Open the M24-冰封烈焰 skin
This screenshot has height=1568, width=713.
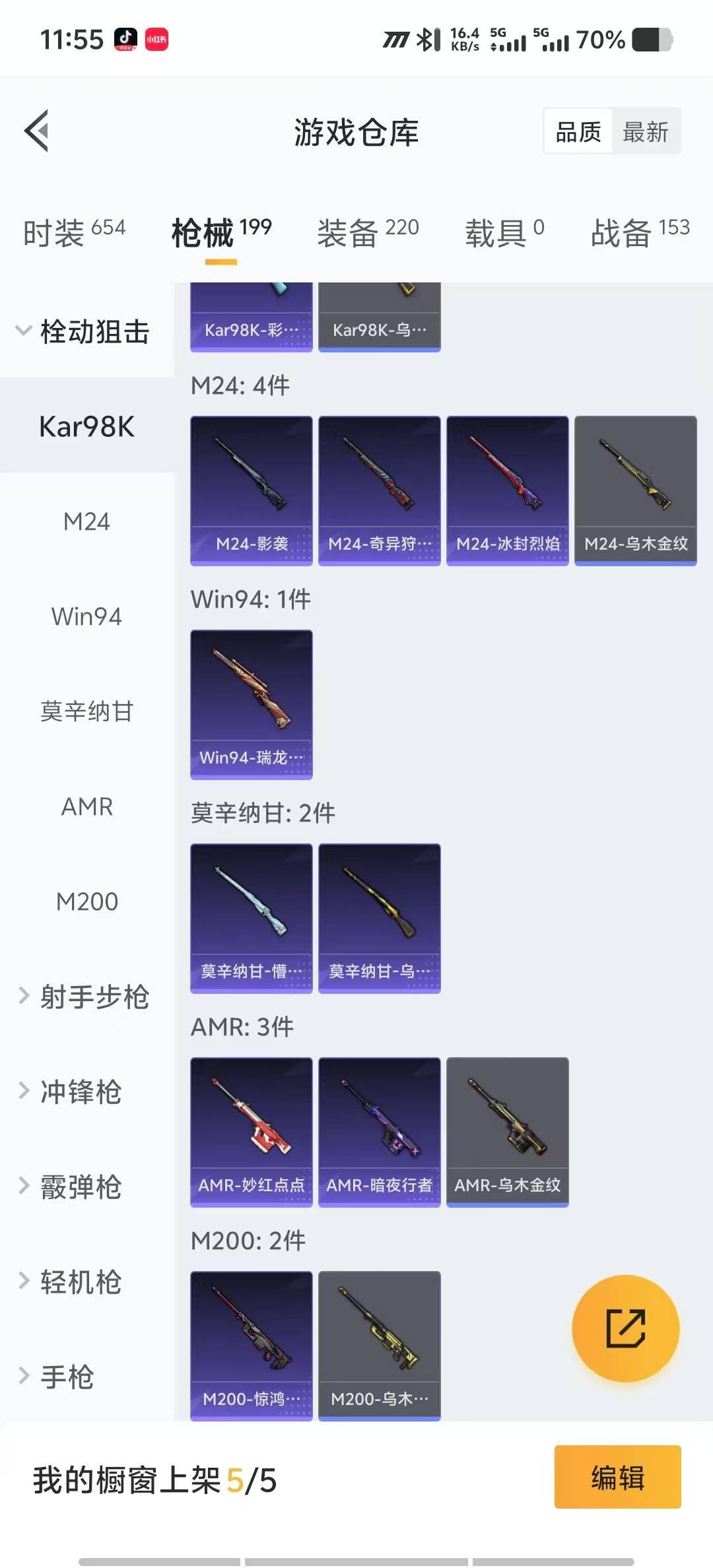click(507, 490)
